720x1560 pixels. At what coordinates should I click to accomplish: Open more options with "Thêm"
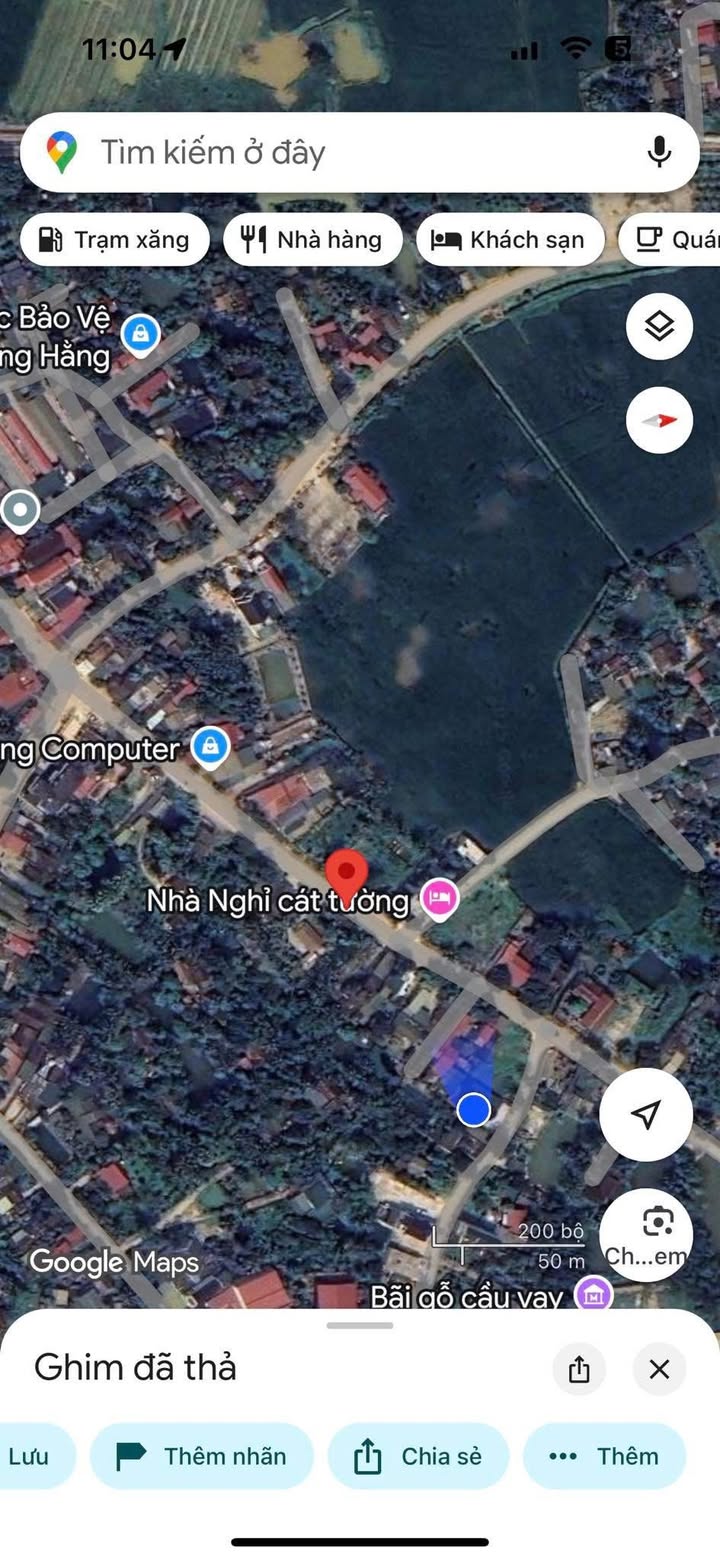click(604, 1456)
